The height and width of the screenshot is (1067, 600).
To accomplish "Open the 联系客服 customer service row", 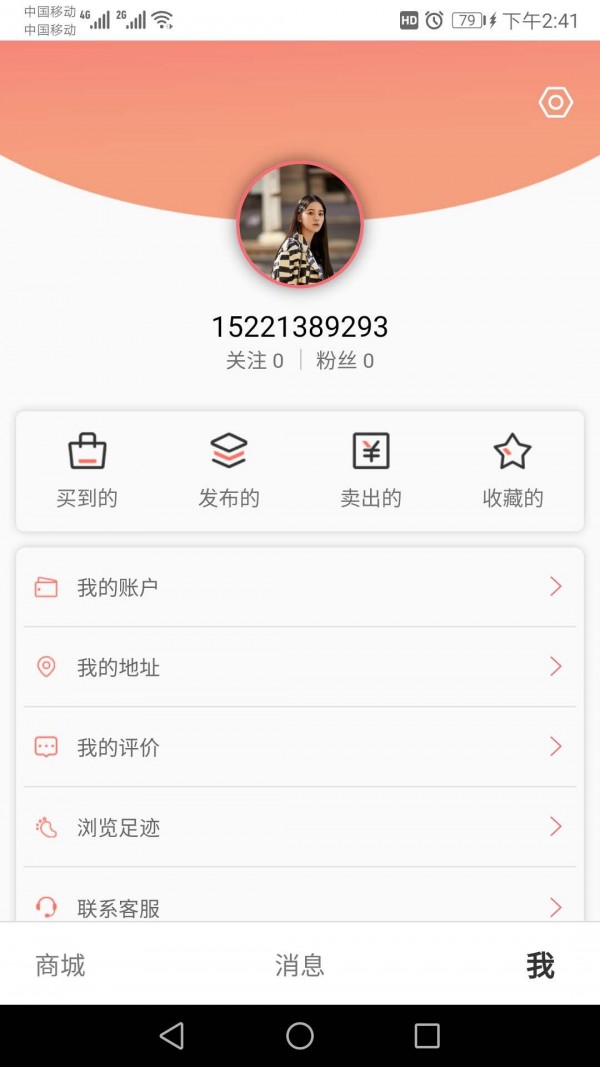I will pos(300,905).
